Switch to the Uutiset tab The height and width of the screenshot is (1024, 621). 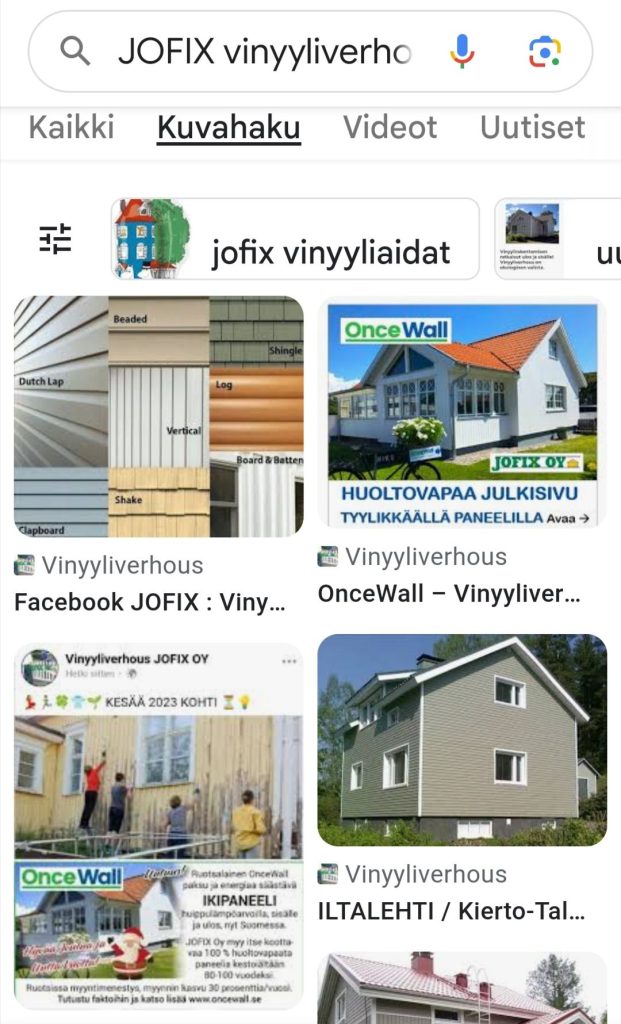point(532,128)
